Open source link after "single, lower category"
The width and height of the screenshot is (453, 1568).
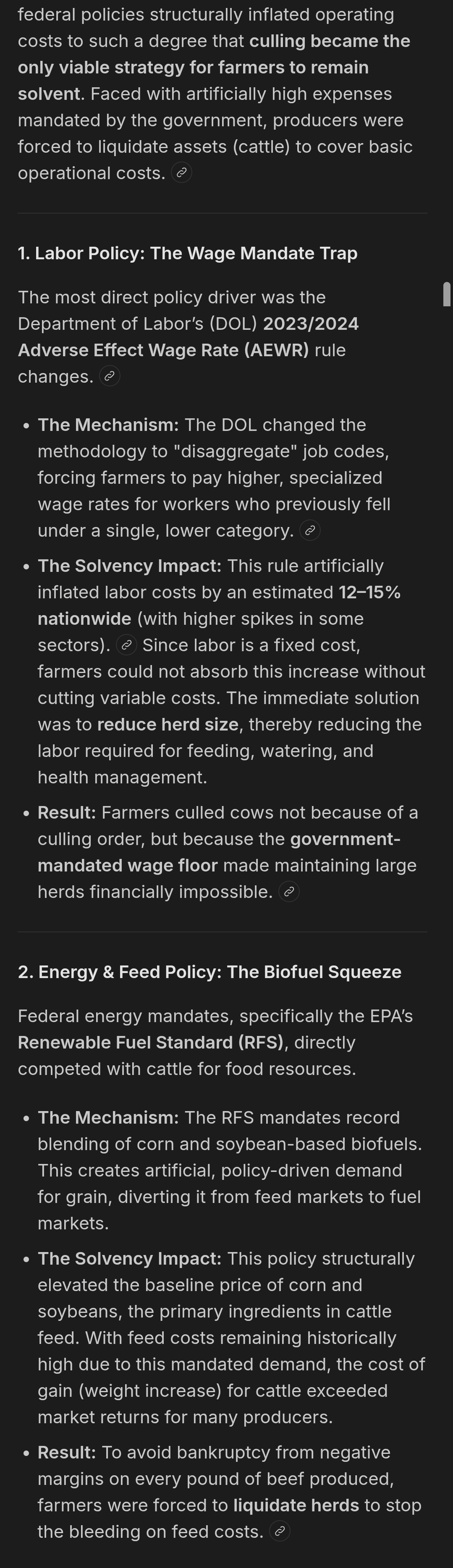click(310, 531)
